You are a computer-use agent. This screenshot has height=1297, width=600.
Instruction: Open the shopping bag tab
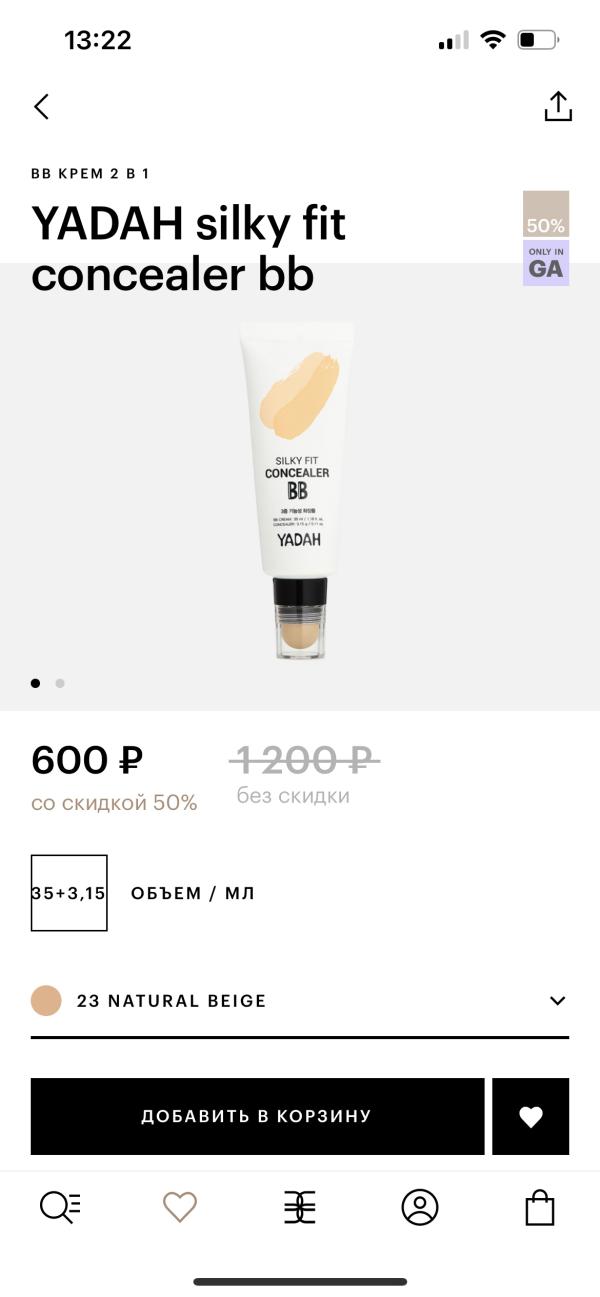[540, 1208]
